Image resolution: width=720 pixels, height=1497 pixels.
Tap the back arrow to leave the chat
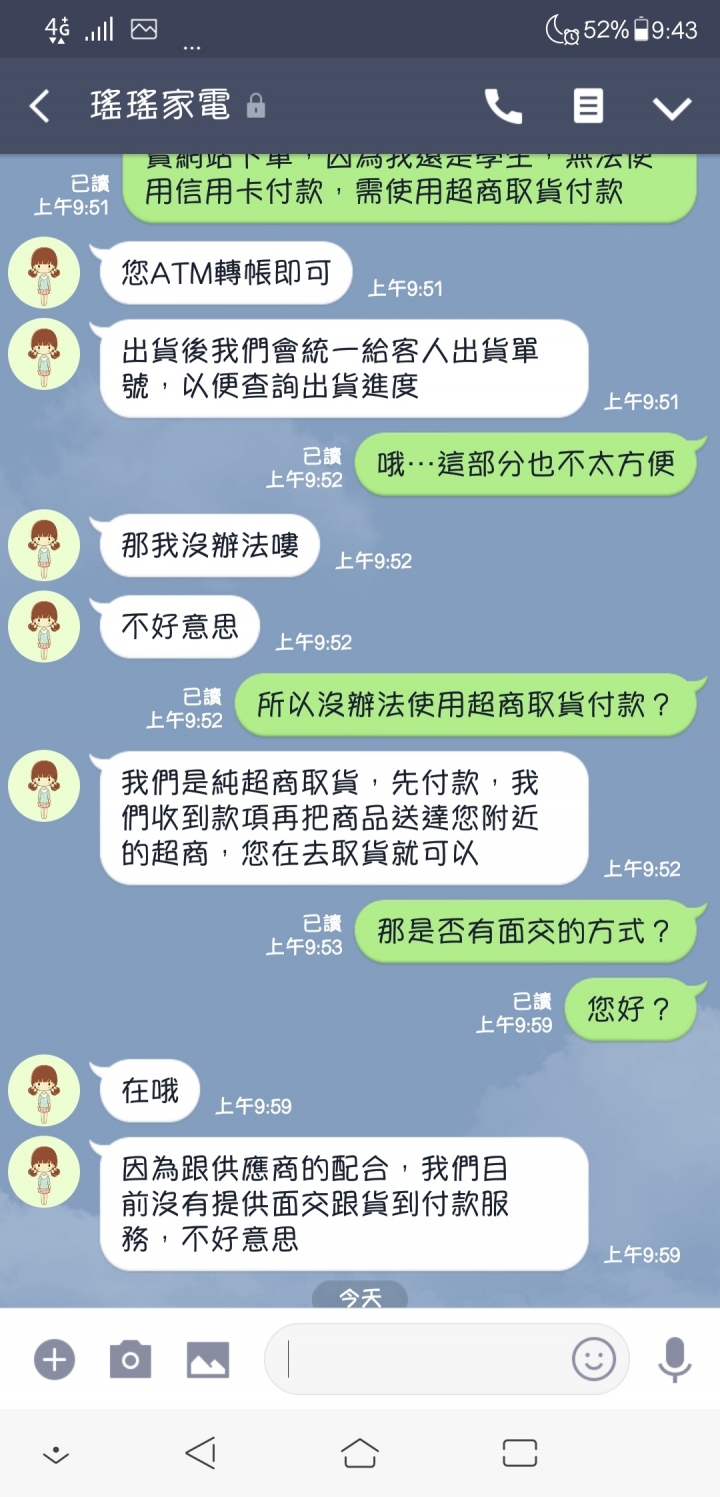click(38, 104)
